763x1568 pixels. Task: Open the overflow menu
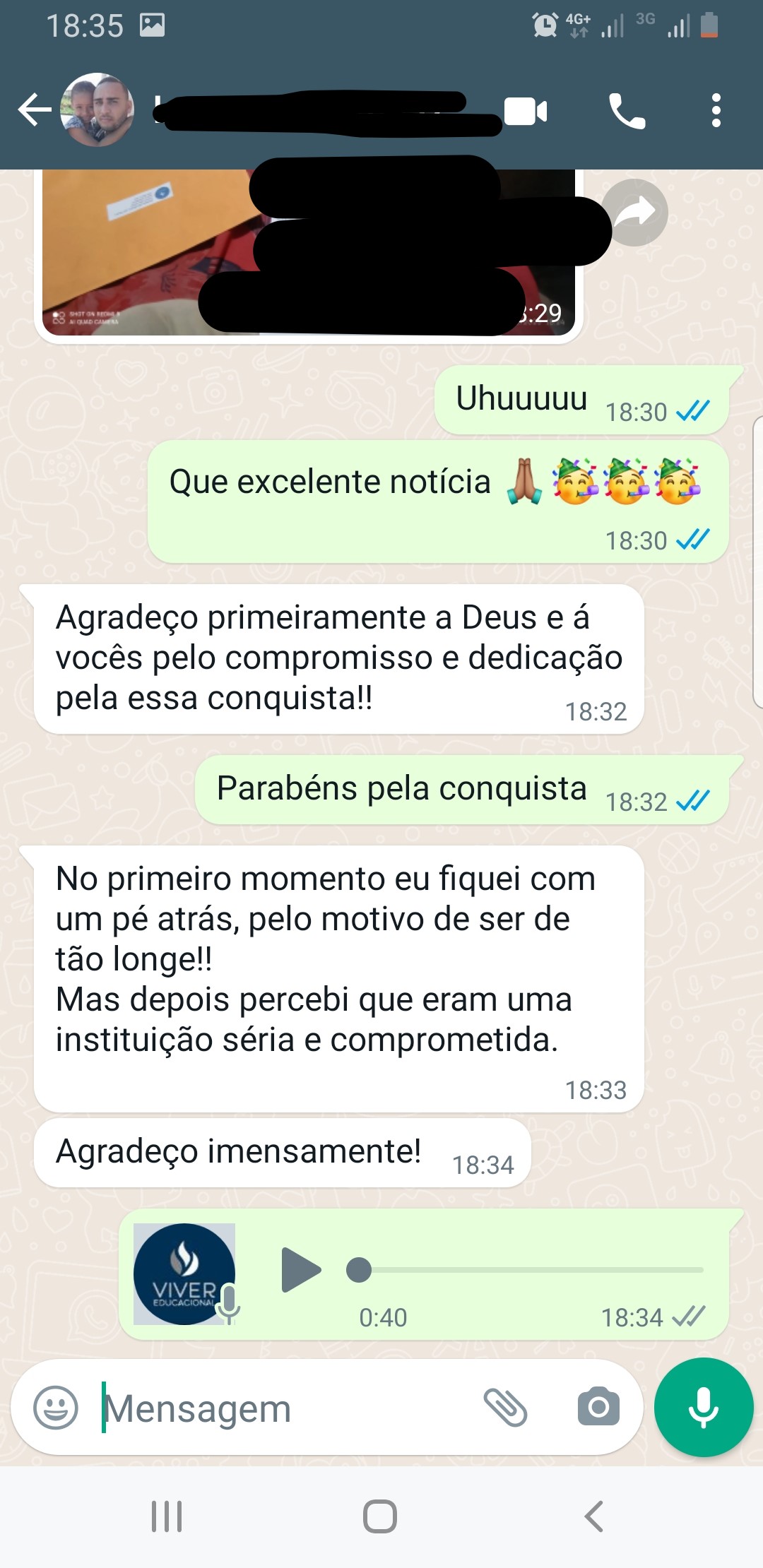[716, 111]
